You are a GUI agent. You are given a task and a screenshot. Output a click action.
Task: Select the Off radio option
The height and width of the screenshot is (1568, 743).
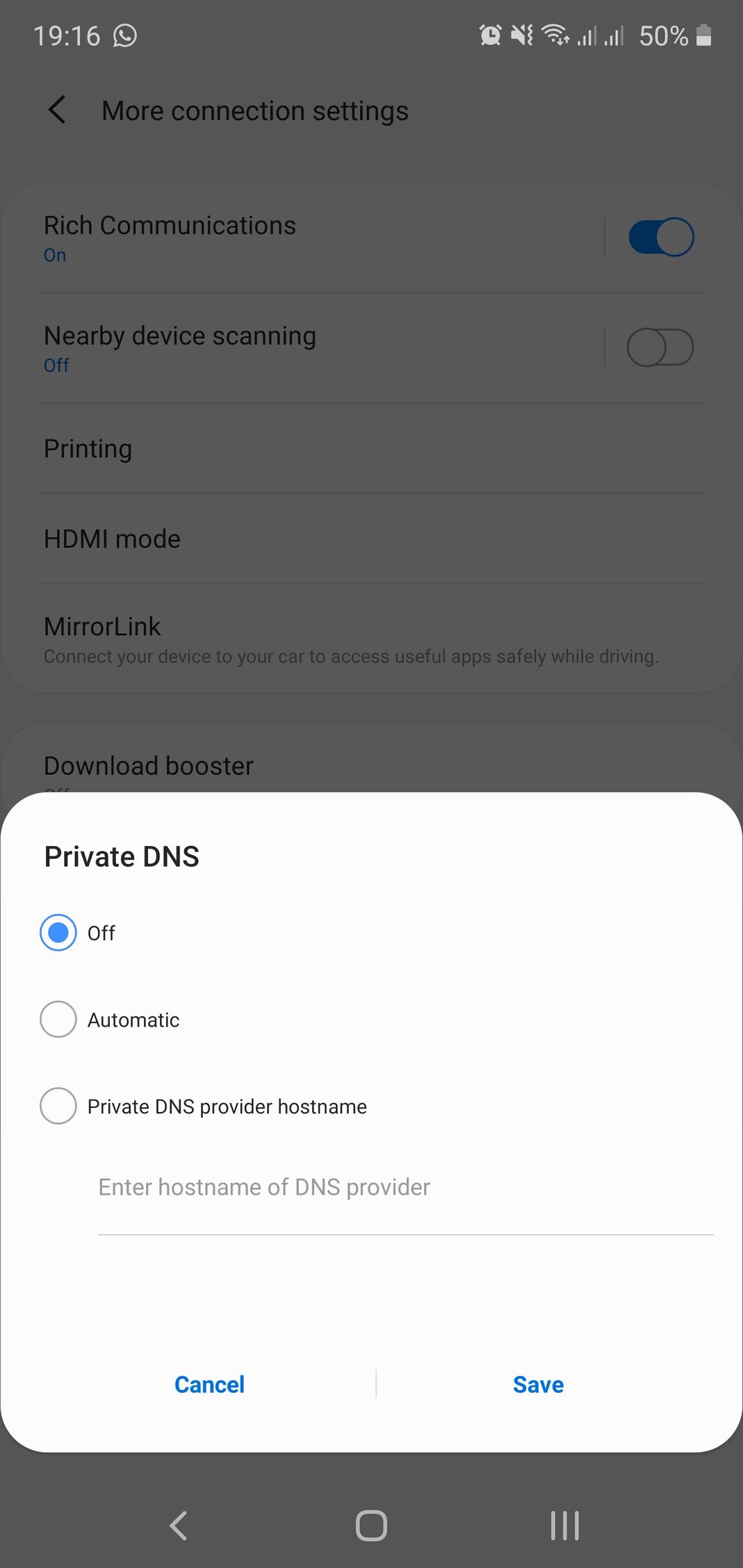(58, 933)
